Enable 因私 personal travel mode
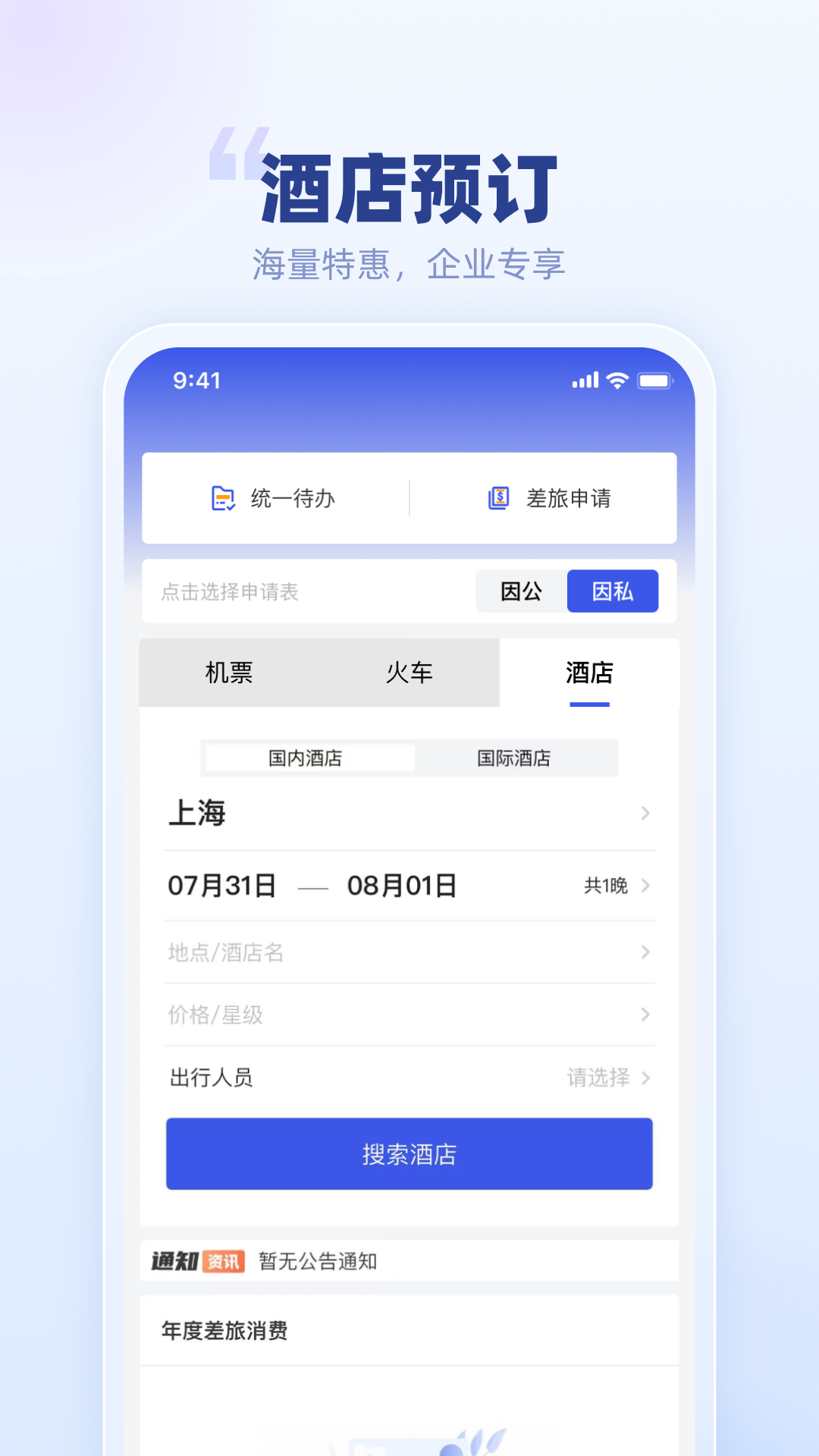 613,591
